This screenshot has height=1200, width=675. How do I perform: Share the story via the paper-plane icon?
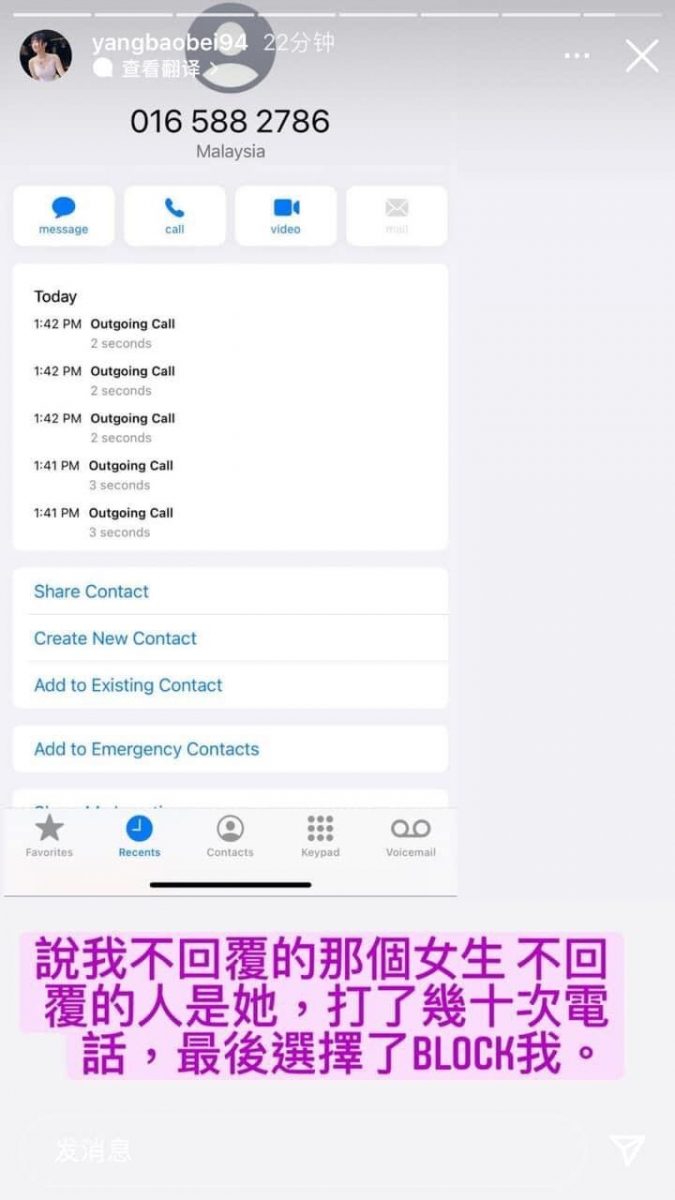pos(627,1150)
